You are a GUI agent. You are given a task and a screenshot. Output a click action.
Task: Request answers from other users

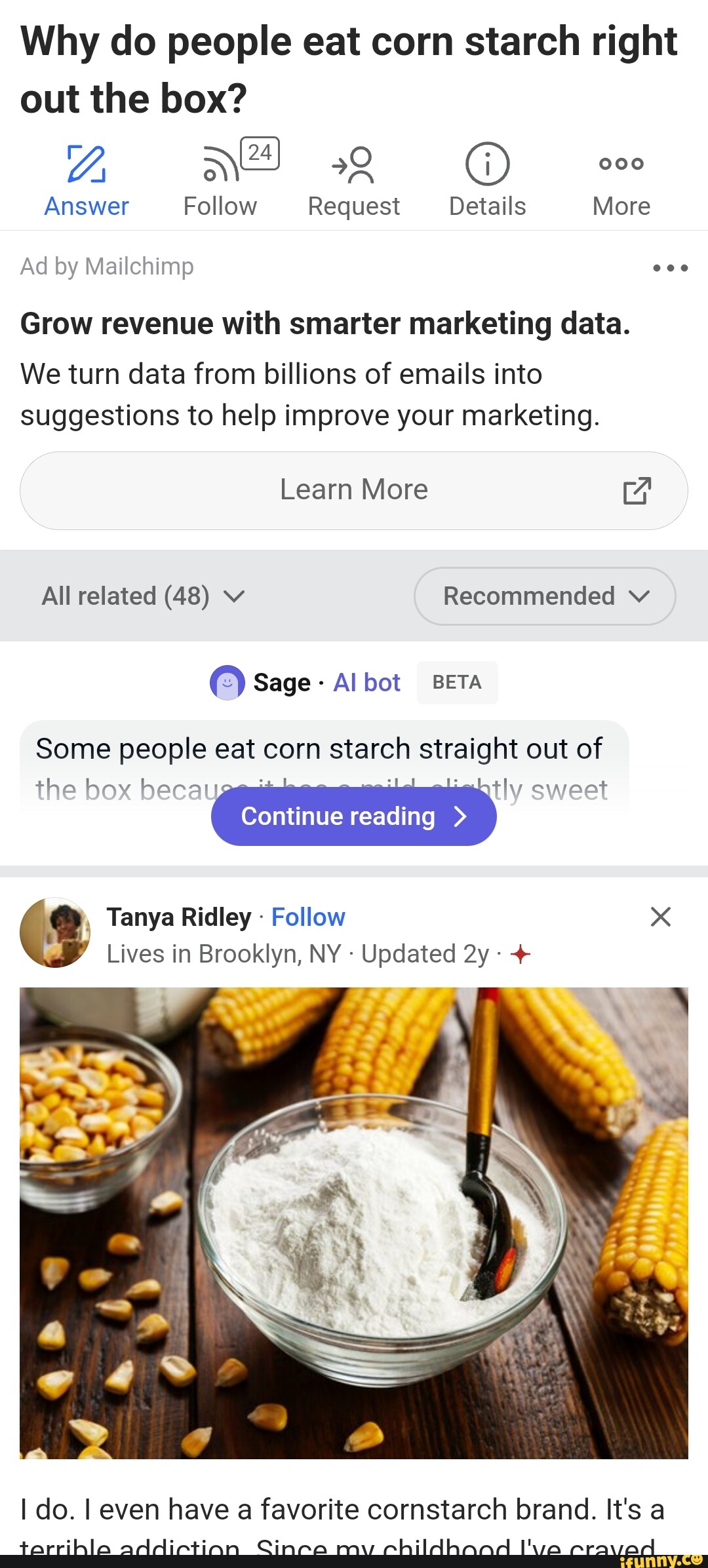pos(353,180)
